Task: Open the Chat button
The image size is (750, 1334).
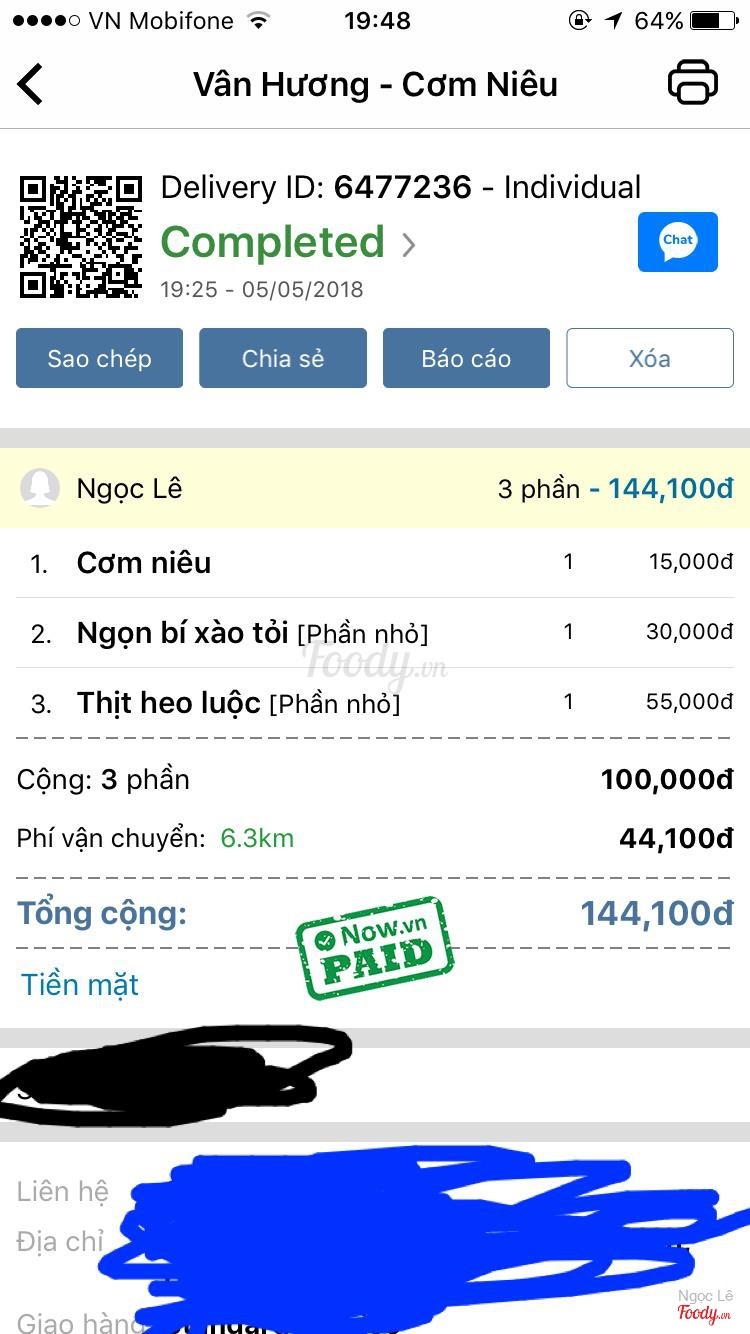Action: point(677,242)
